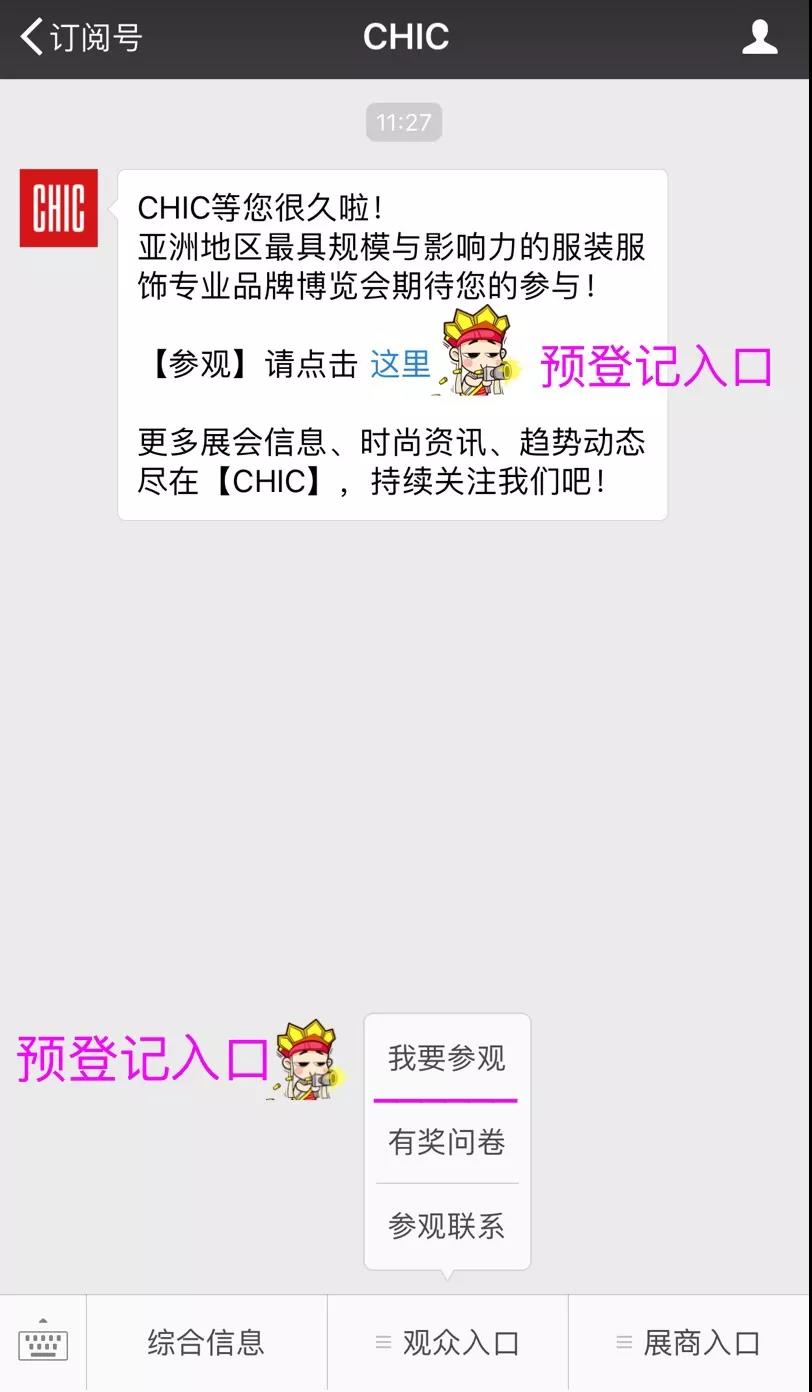812x1392 pixels.
Task: Expand the 展商入口 bottom menu
Action: point(689,1343)
